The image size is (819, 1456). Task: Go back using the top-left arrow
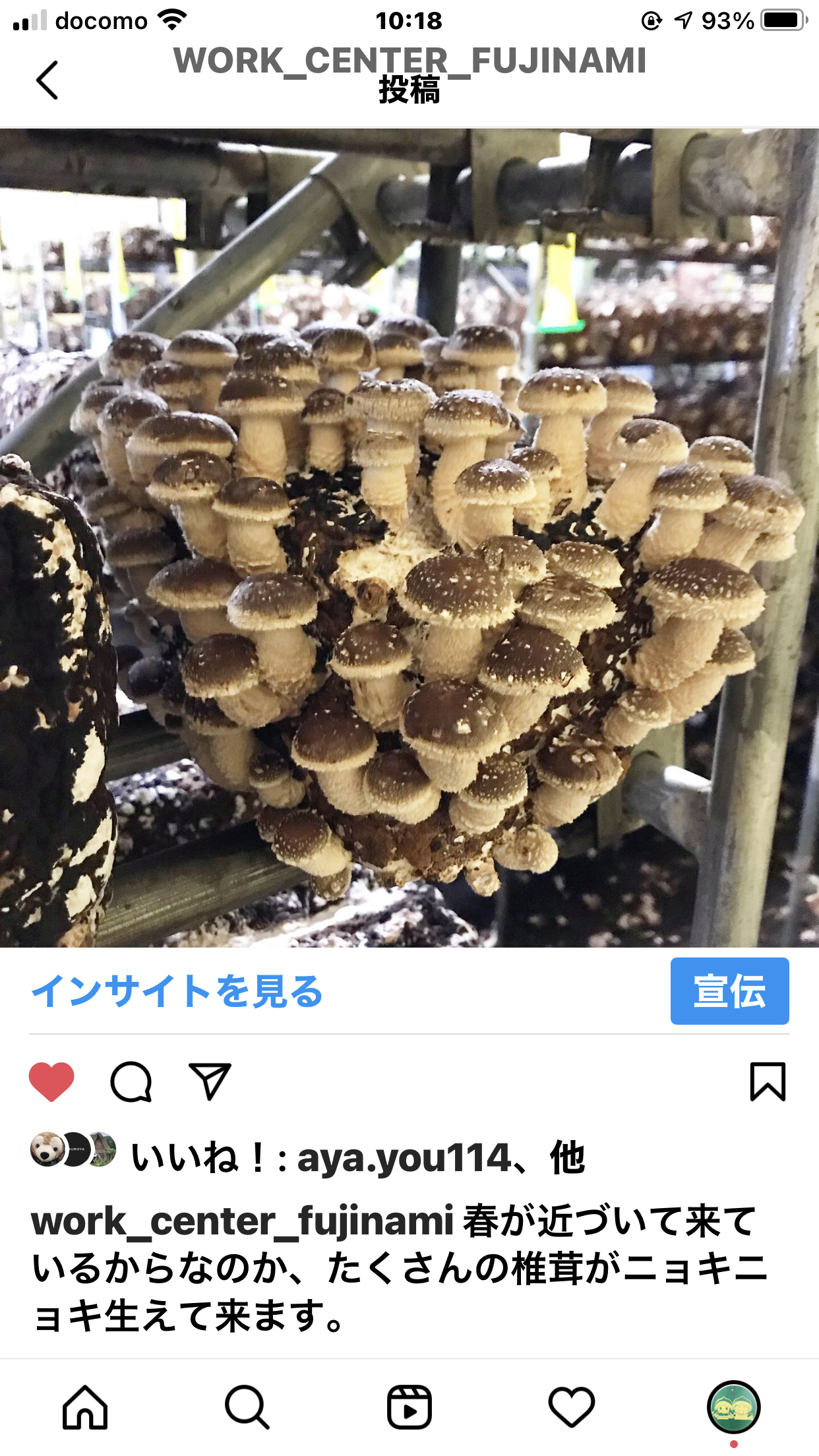[47, 80]
